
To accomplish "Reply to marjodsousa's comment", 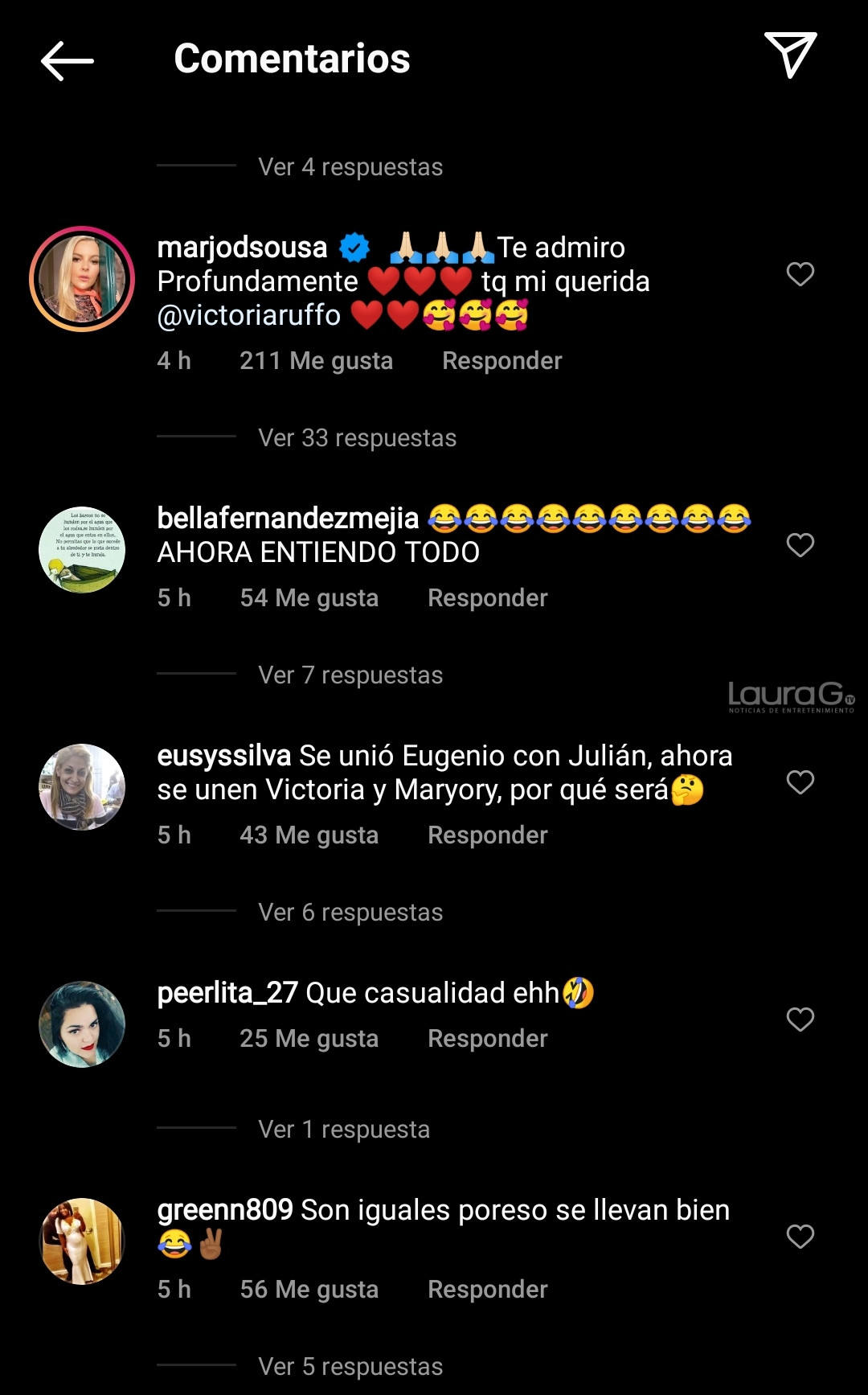I will (x=502, y=361).
